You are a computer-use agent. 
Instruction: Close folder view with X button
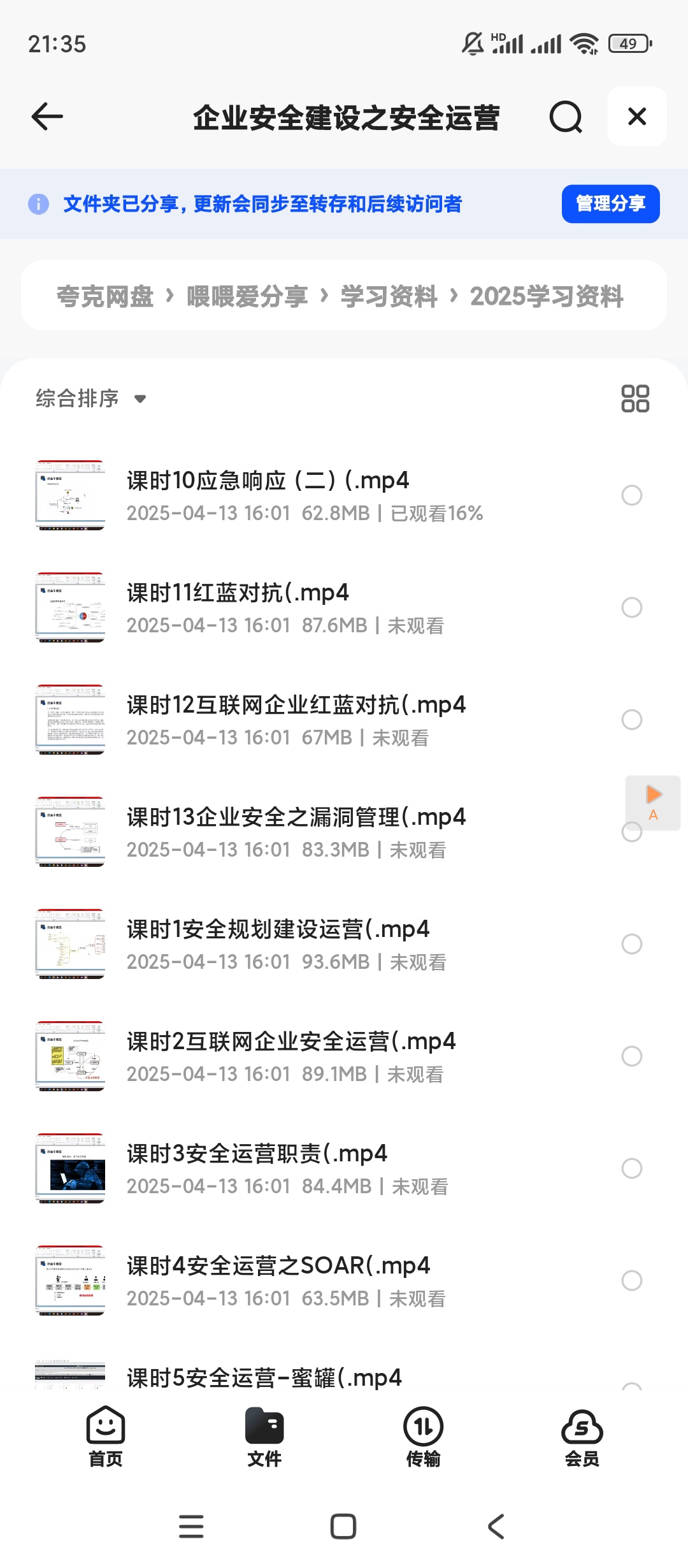click(636, 117)
